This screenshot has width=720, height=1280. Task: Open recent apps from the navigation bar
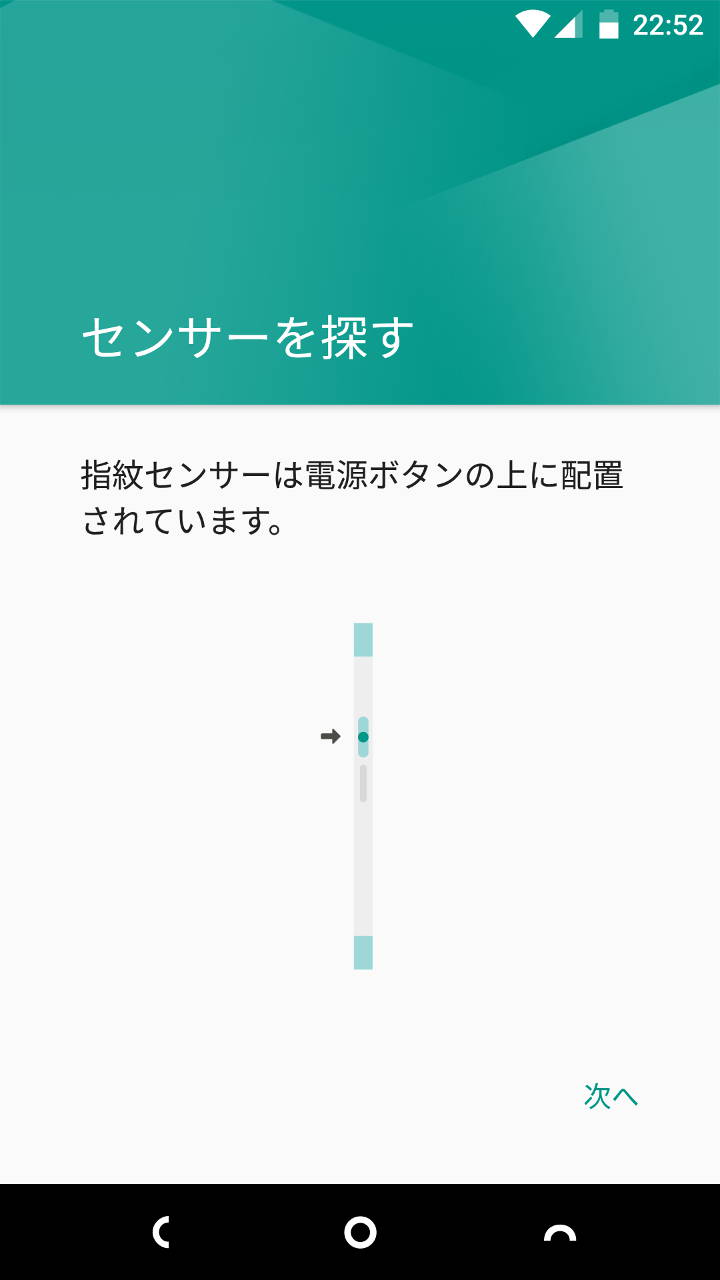point(560,1233)
